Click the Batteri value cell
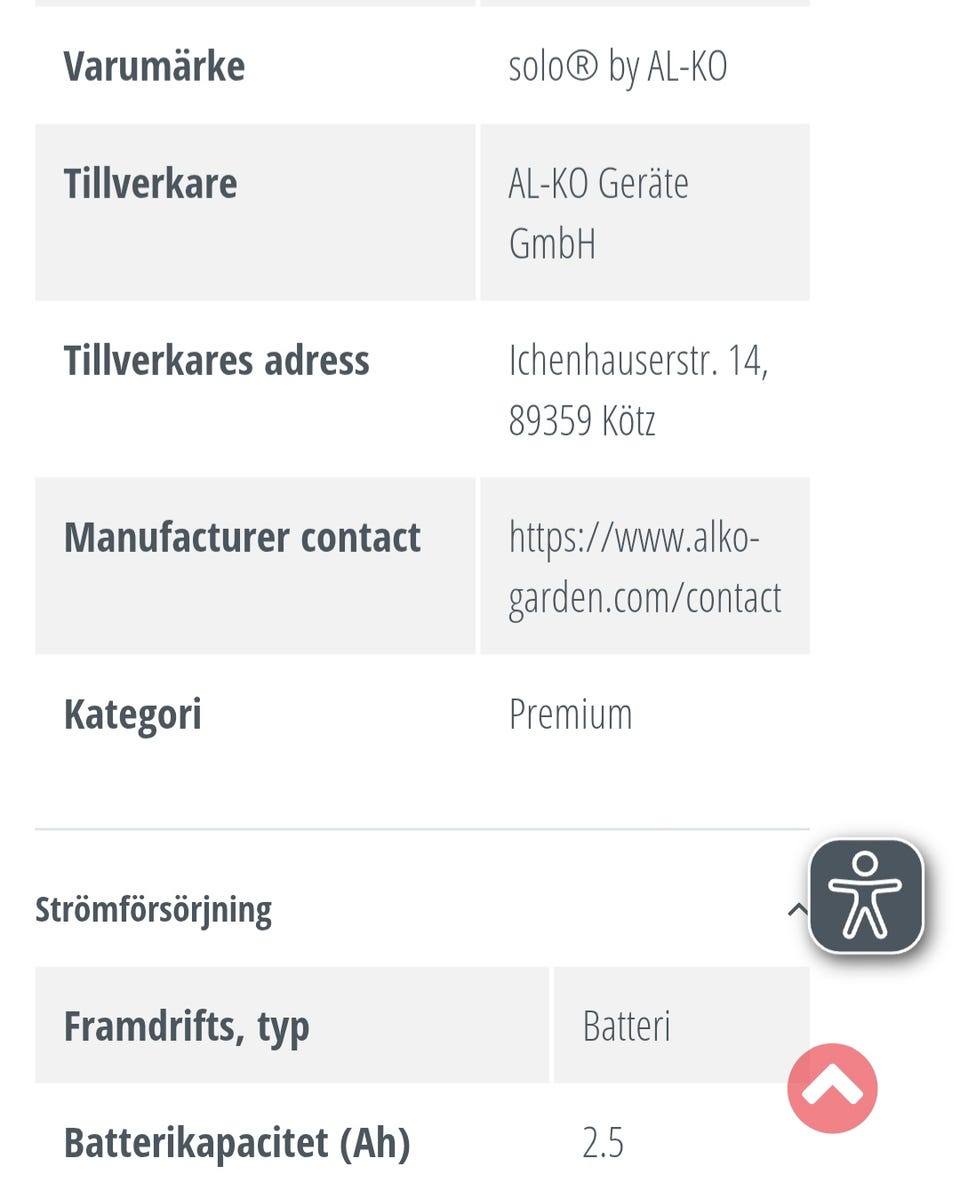The width and height of the screenshot is (960, 1190). pyautogui.click(x=625, y=1025)
